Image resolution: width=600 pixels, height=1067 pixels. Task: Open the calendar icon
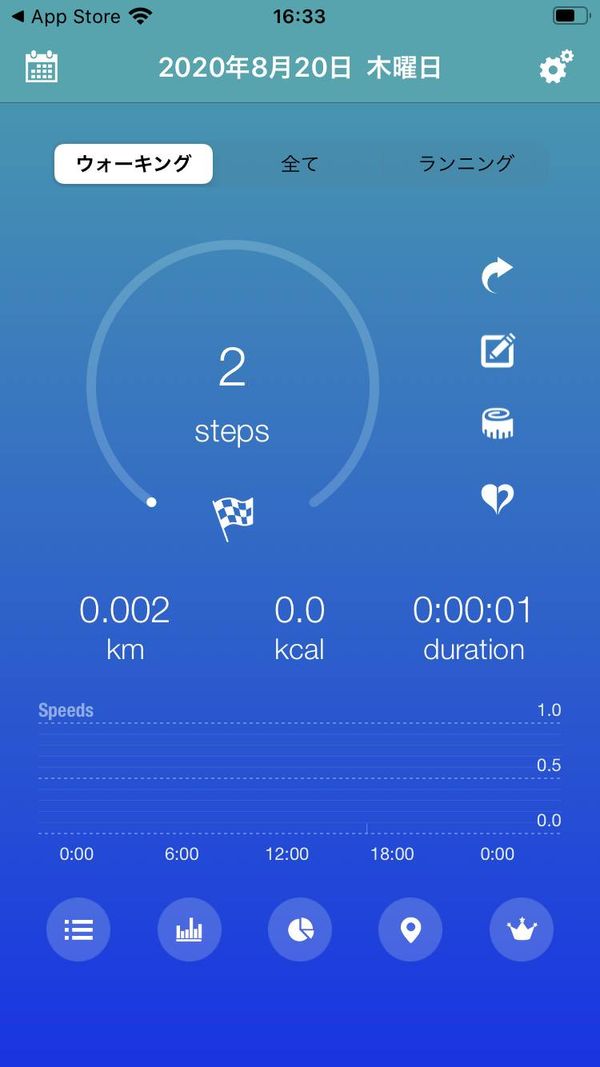(41, 67)
